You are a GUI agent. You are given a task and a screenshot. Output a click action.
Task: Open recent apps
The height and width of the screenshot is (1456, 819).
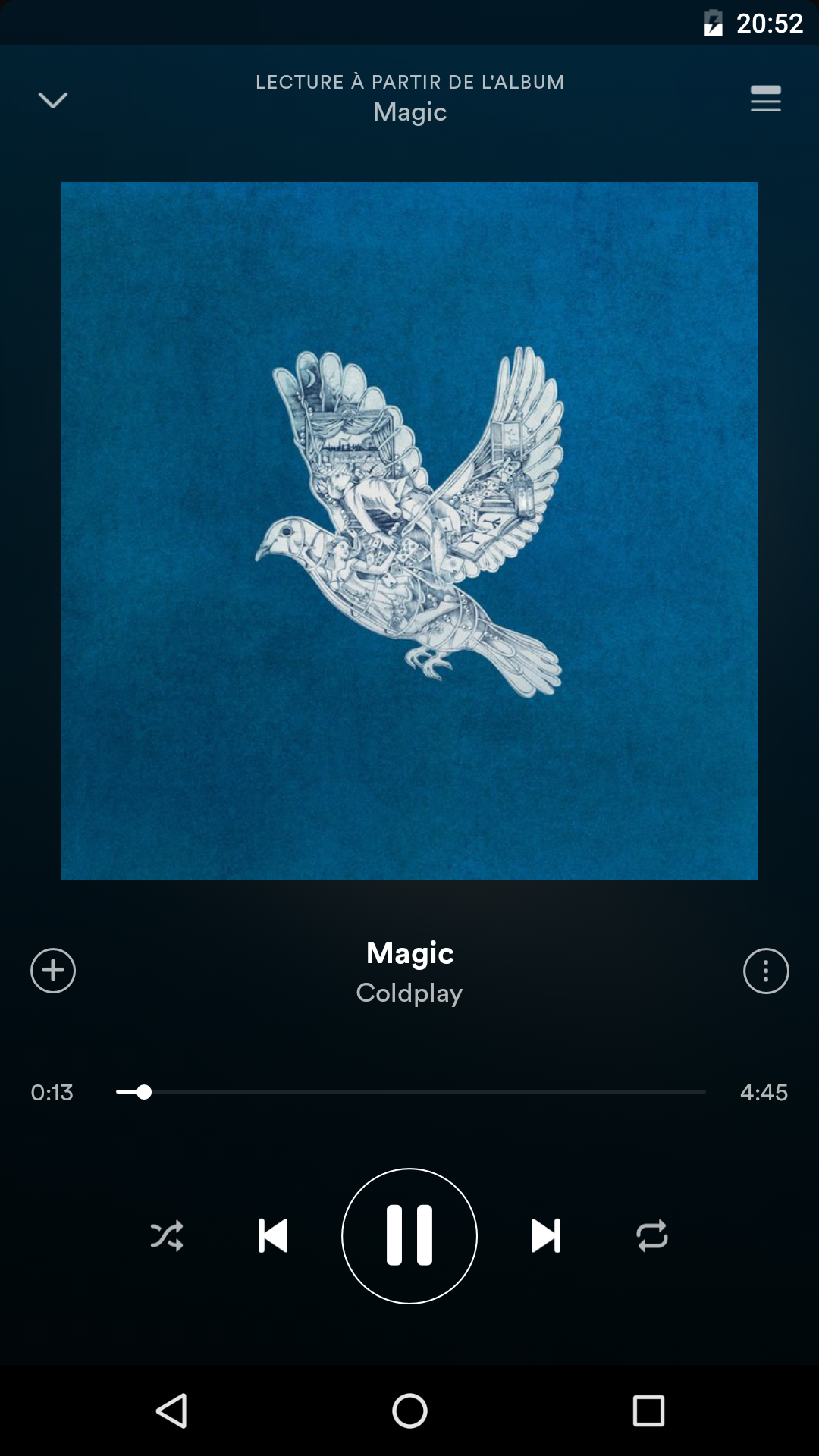pos(648,1411)
